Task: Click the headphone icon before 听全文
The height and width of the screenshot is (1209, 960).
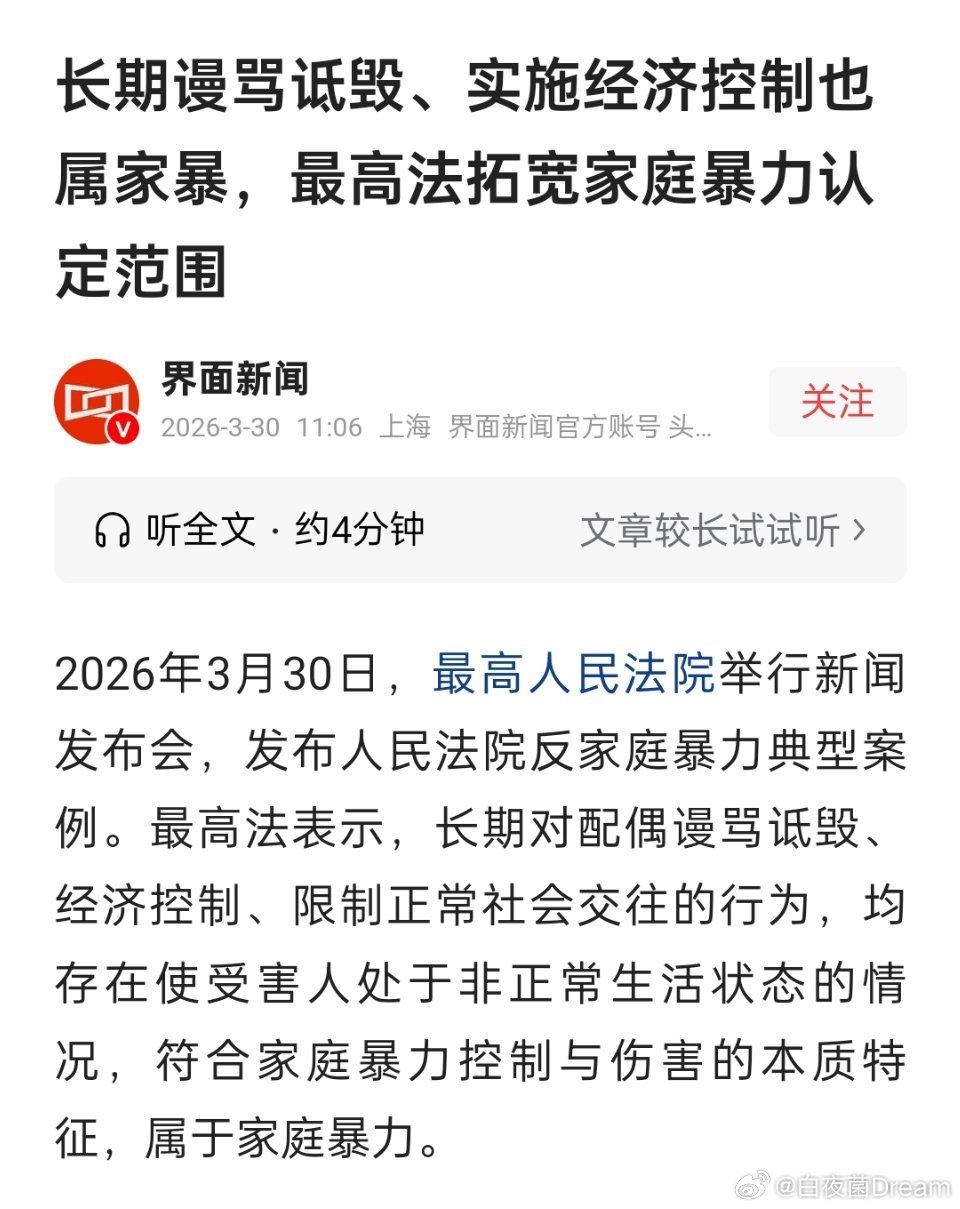Action: pos(112,531)
